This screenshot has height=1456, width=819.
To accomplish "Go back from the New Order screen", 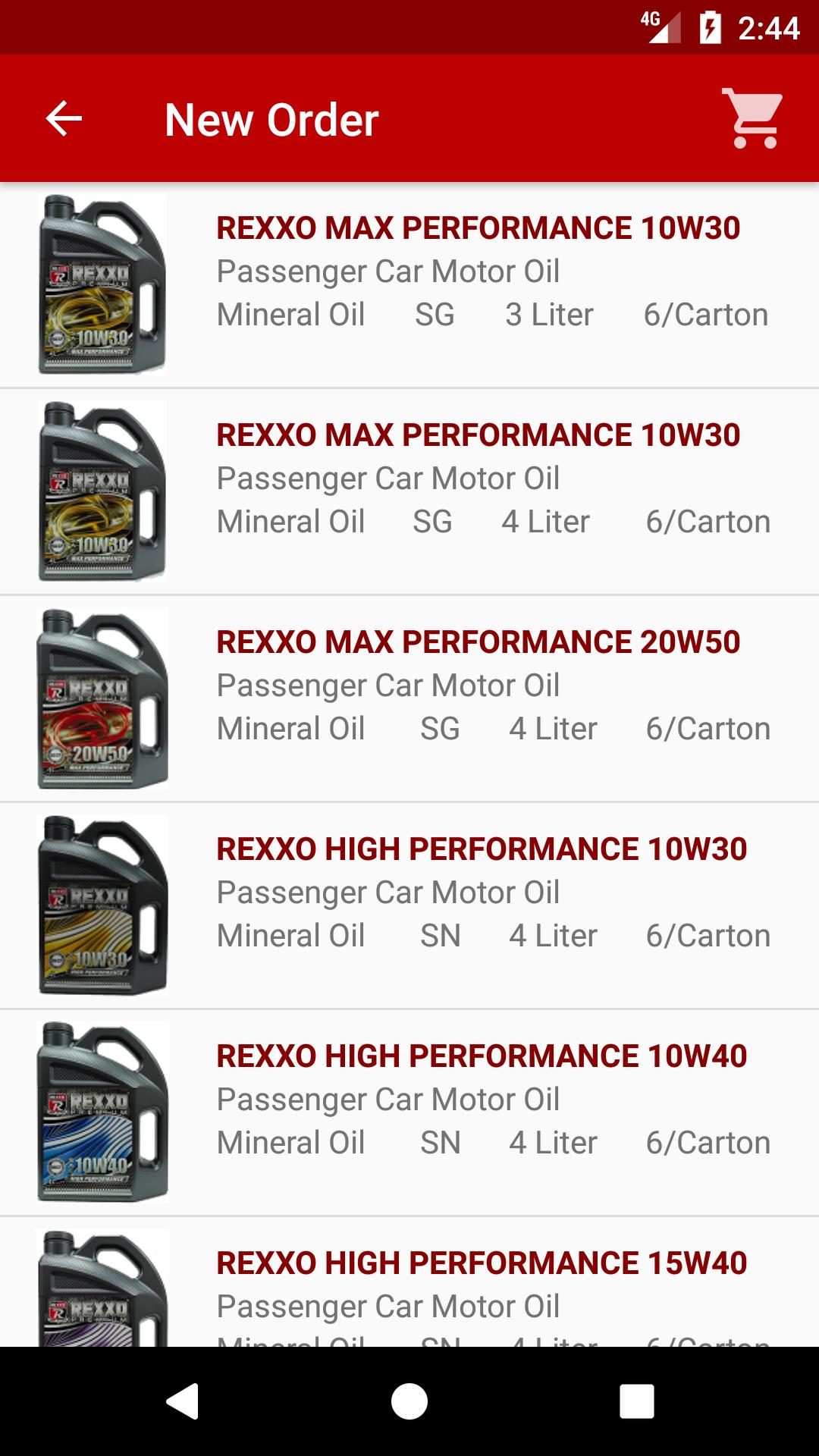I will click(x=64, y=119).
